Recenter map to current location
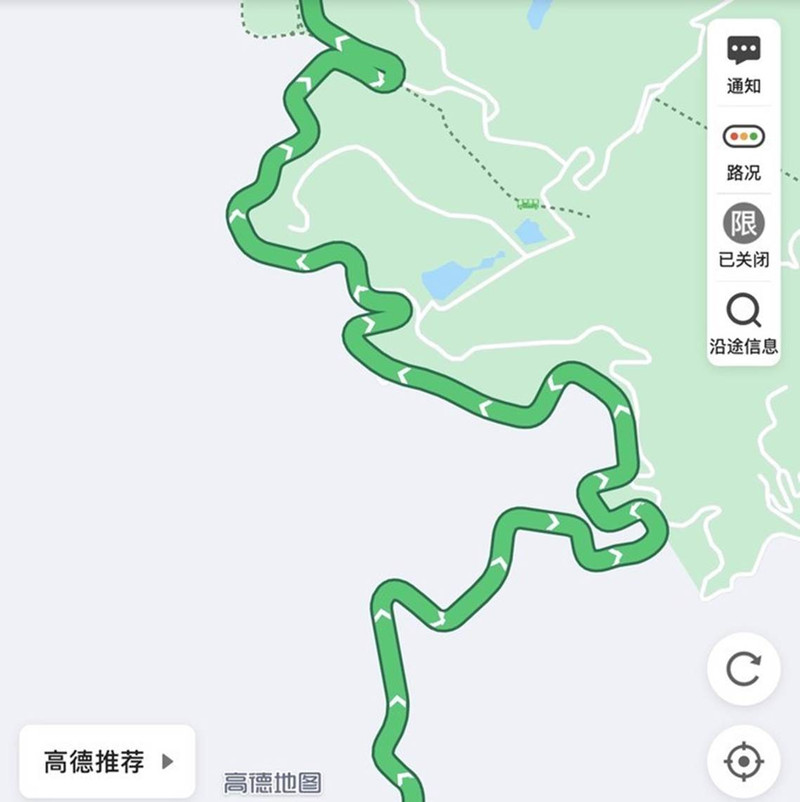800x802 pixels. tap(743, 762)
